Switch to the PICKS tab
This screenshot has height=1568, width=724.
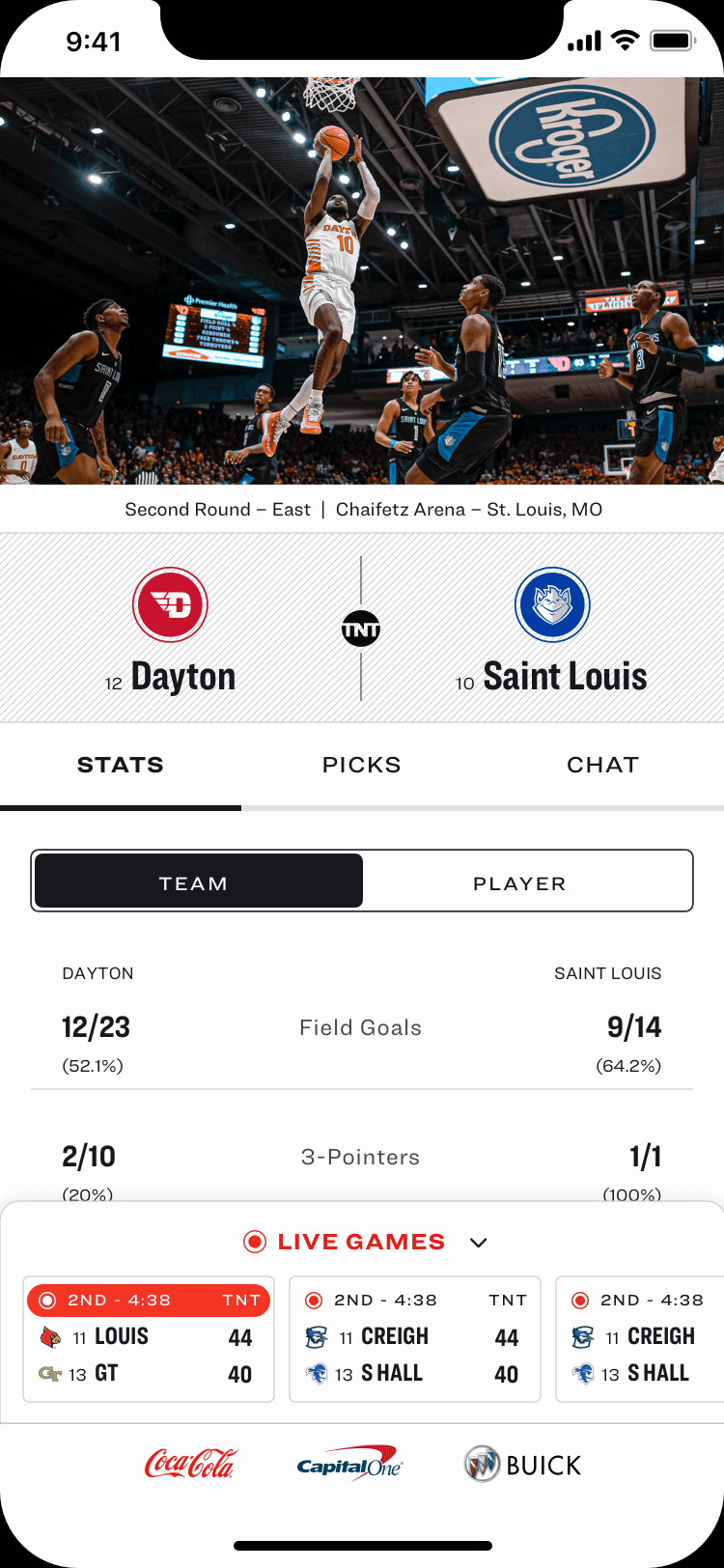click(x=361, y=765)
